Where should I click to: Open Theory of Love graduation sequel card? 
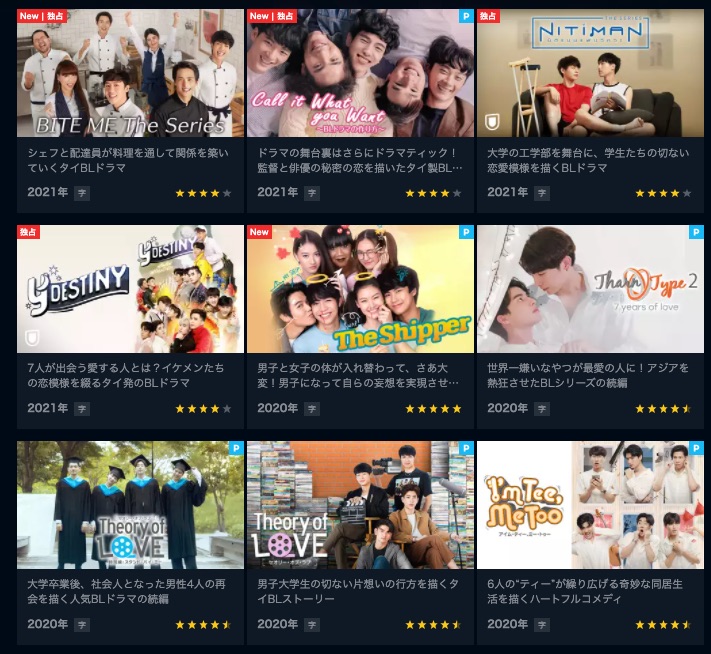pyautogui.click(x=130, y=505)
